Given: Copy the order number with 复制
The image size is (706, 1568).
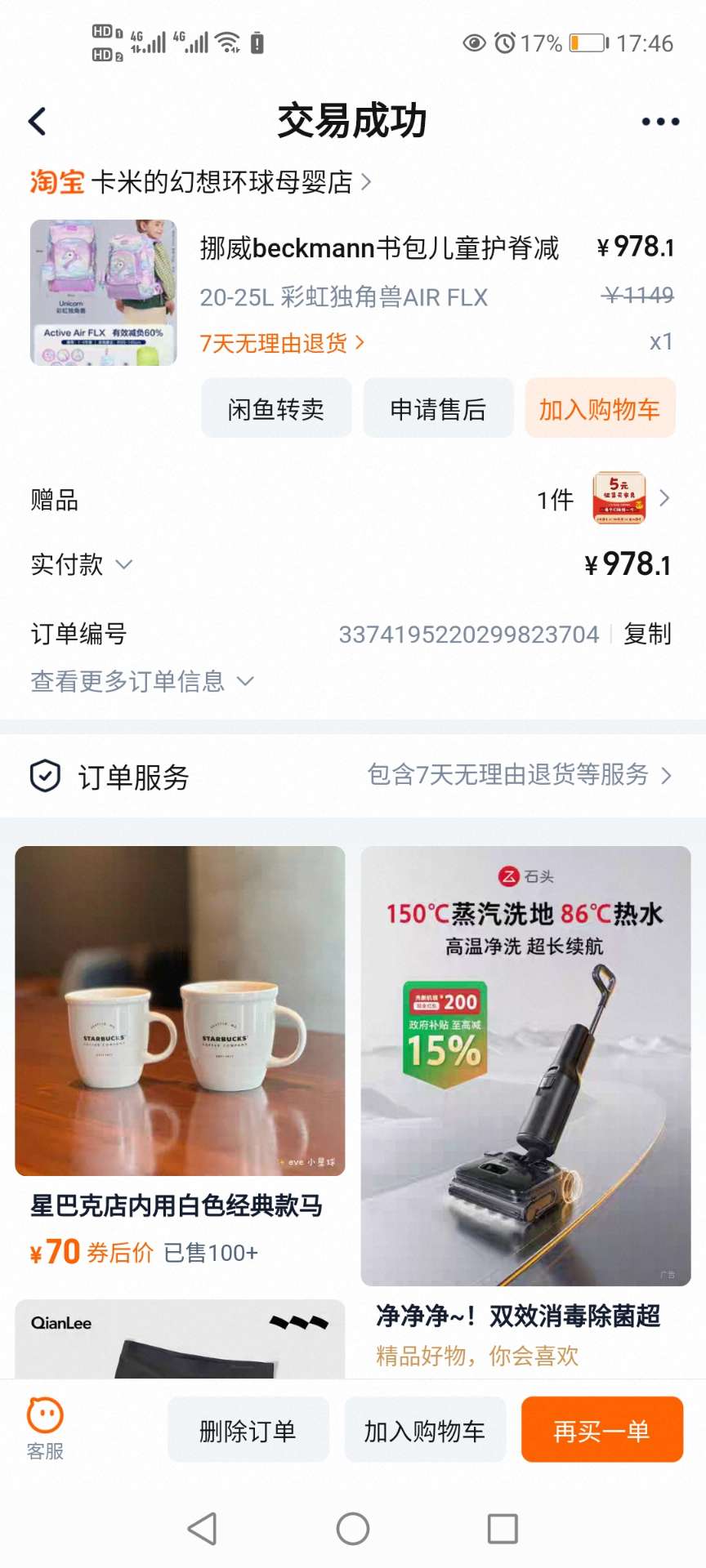Looking at the screenshot, I should point(647,634).
